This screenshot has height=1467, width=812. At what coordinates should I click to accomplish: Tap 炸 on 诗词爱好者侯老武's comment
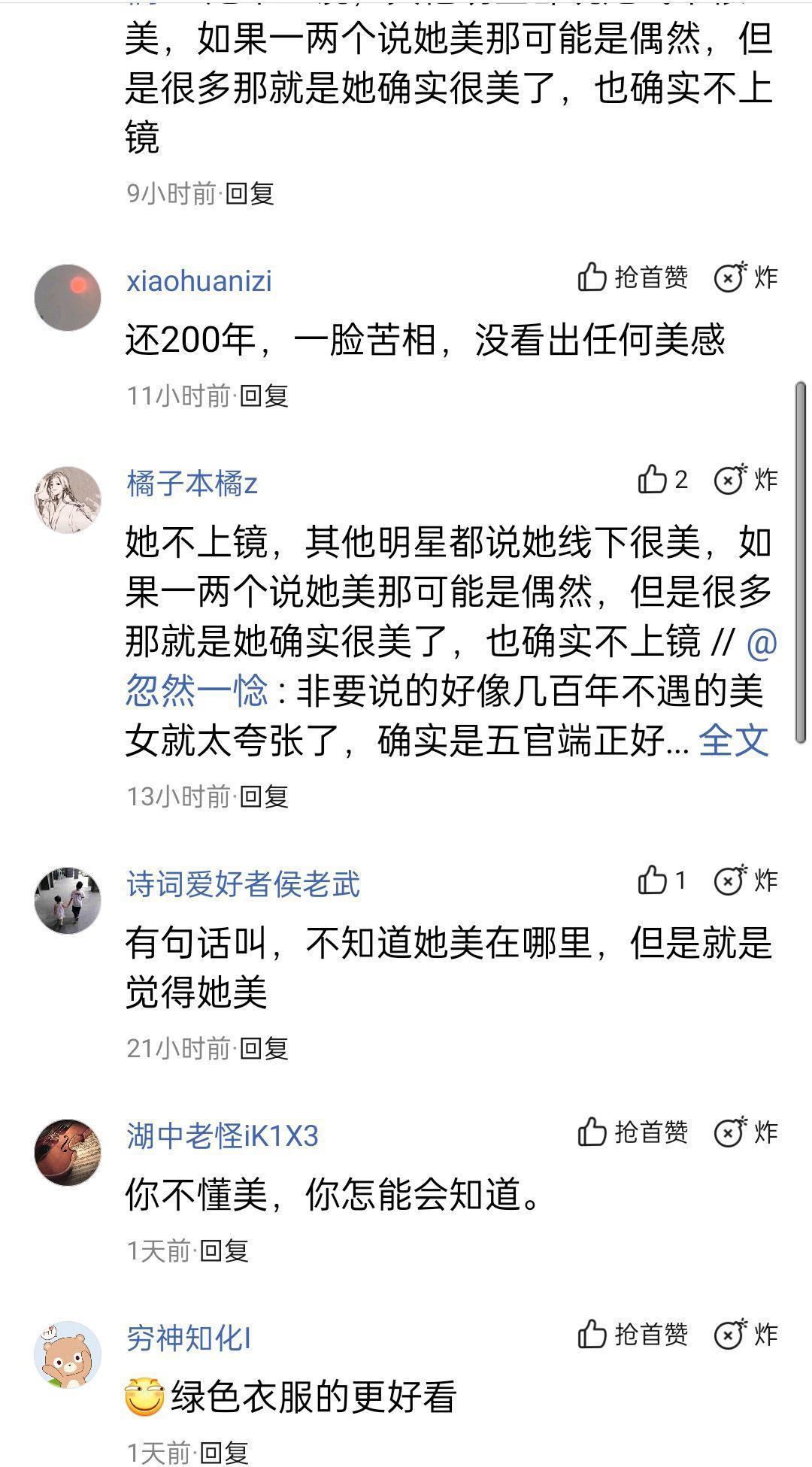click(x=729, y=881)
